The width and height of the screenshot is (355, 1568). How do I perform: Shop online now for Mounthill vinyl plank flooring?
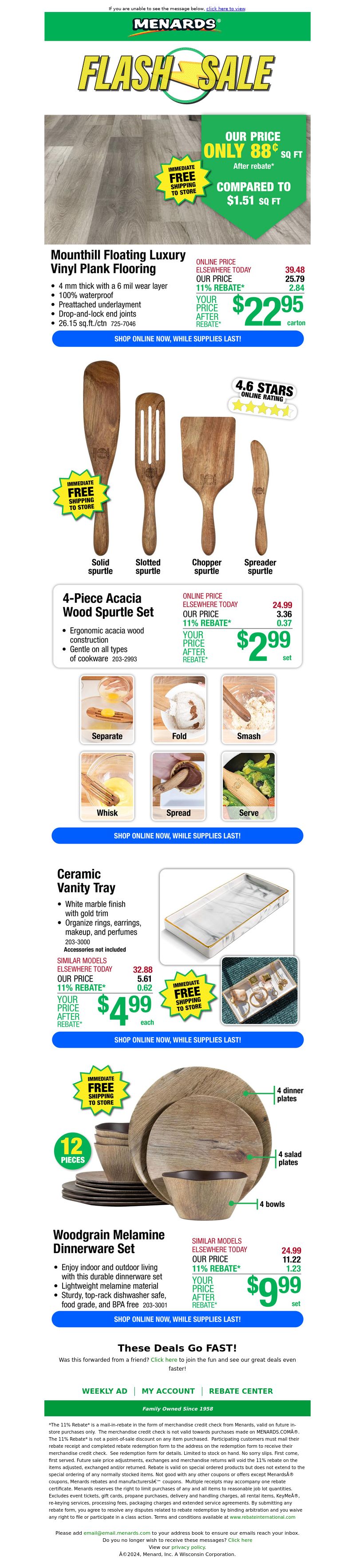177,338
